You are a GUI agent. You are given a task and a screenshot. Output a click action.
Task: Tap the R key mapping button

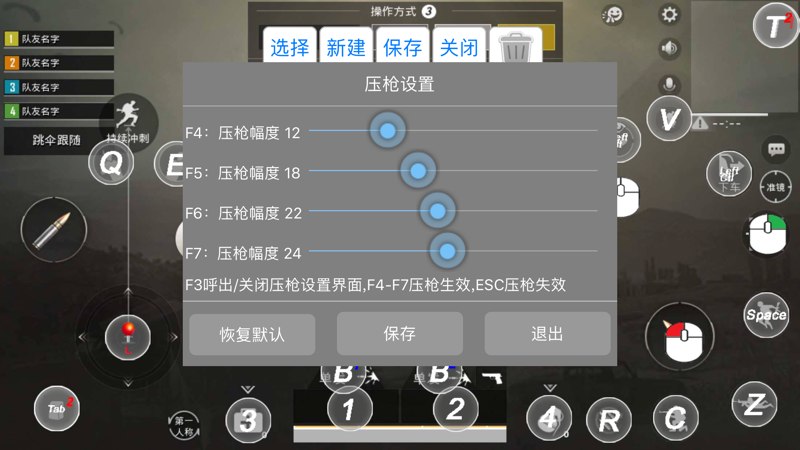coord(608,420)
